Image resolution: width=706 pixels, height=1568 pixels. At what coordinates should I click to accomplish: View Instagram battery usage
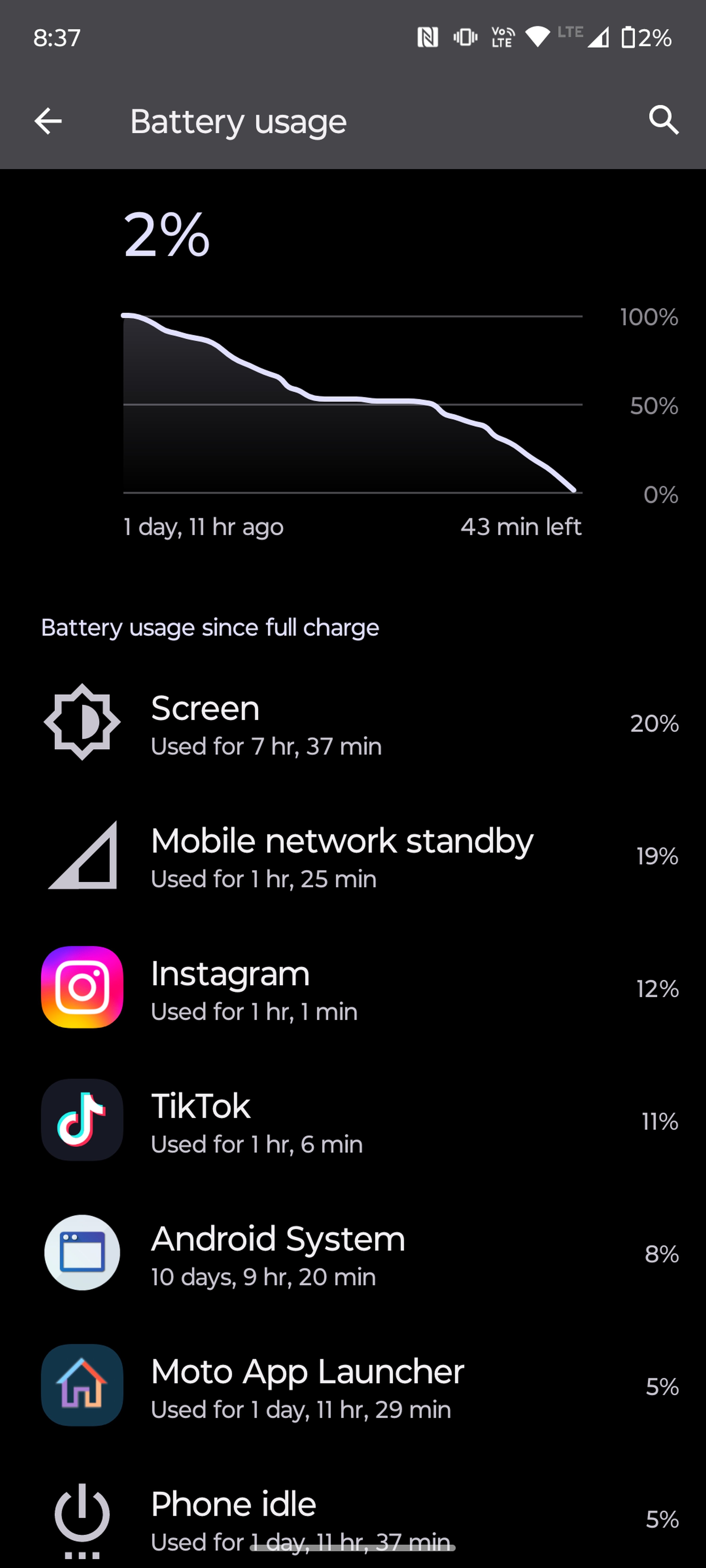click(x=353, y=988)
